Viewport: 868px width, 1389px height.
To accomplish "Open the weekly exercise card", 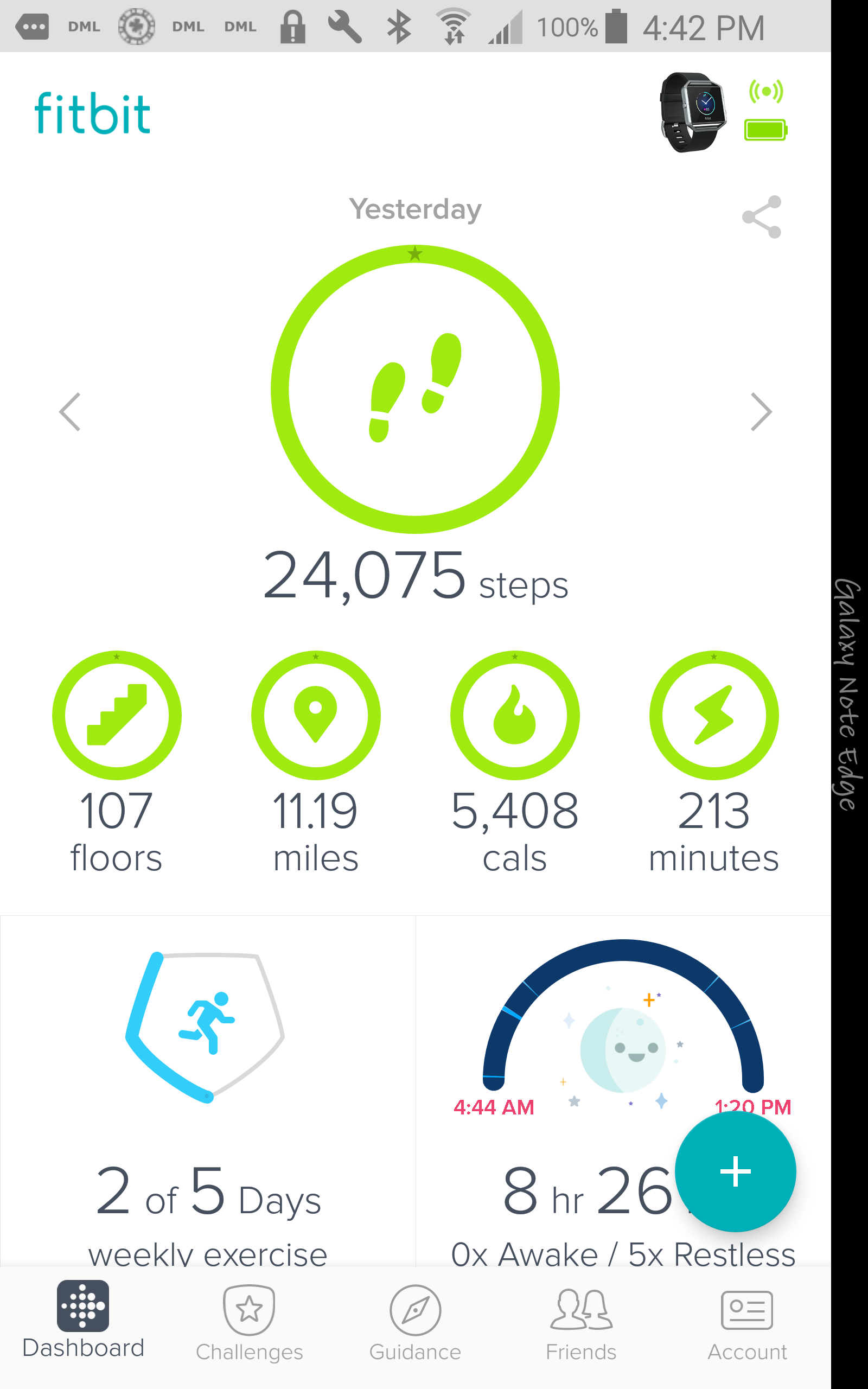I will tap(207, 1091).
